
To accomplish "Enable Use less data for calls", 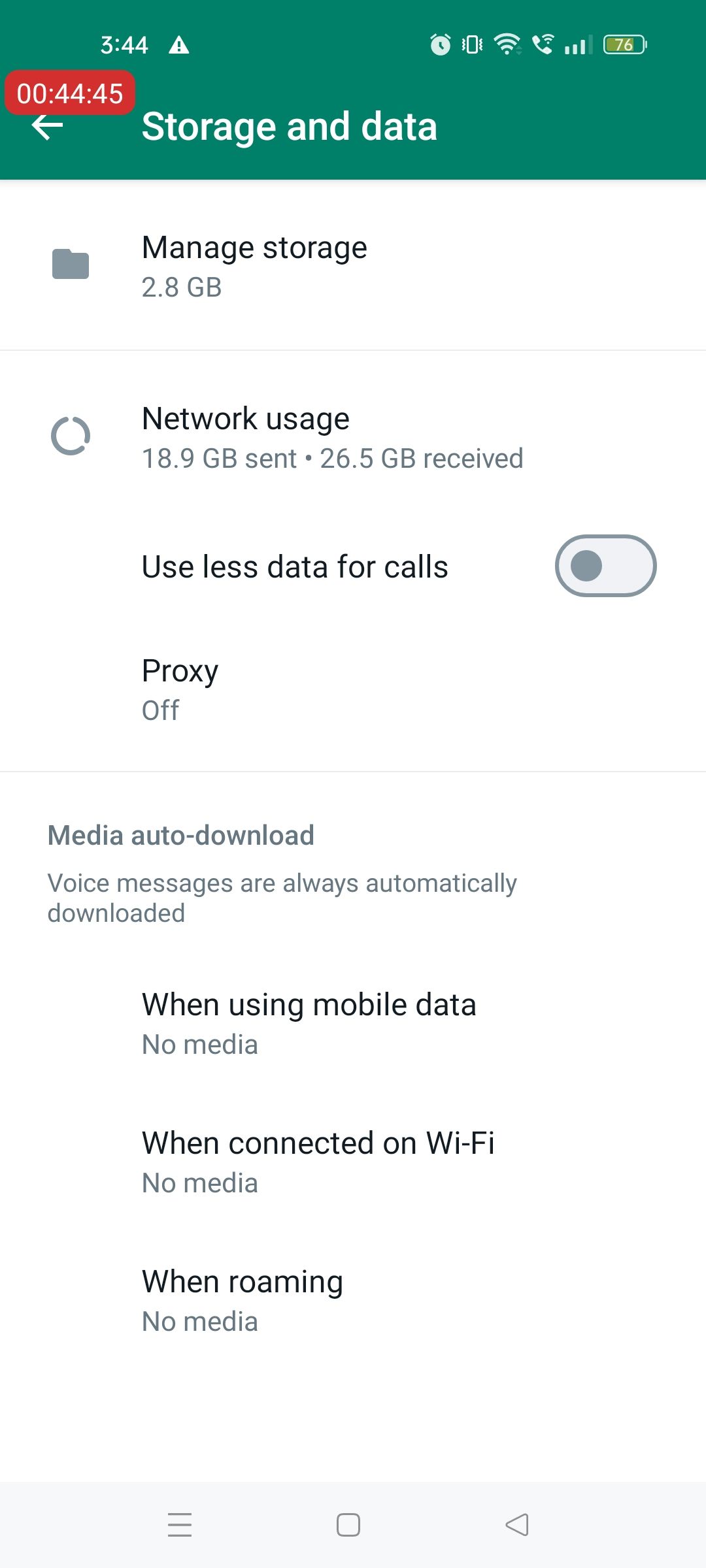I will (x=605, y=566).
